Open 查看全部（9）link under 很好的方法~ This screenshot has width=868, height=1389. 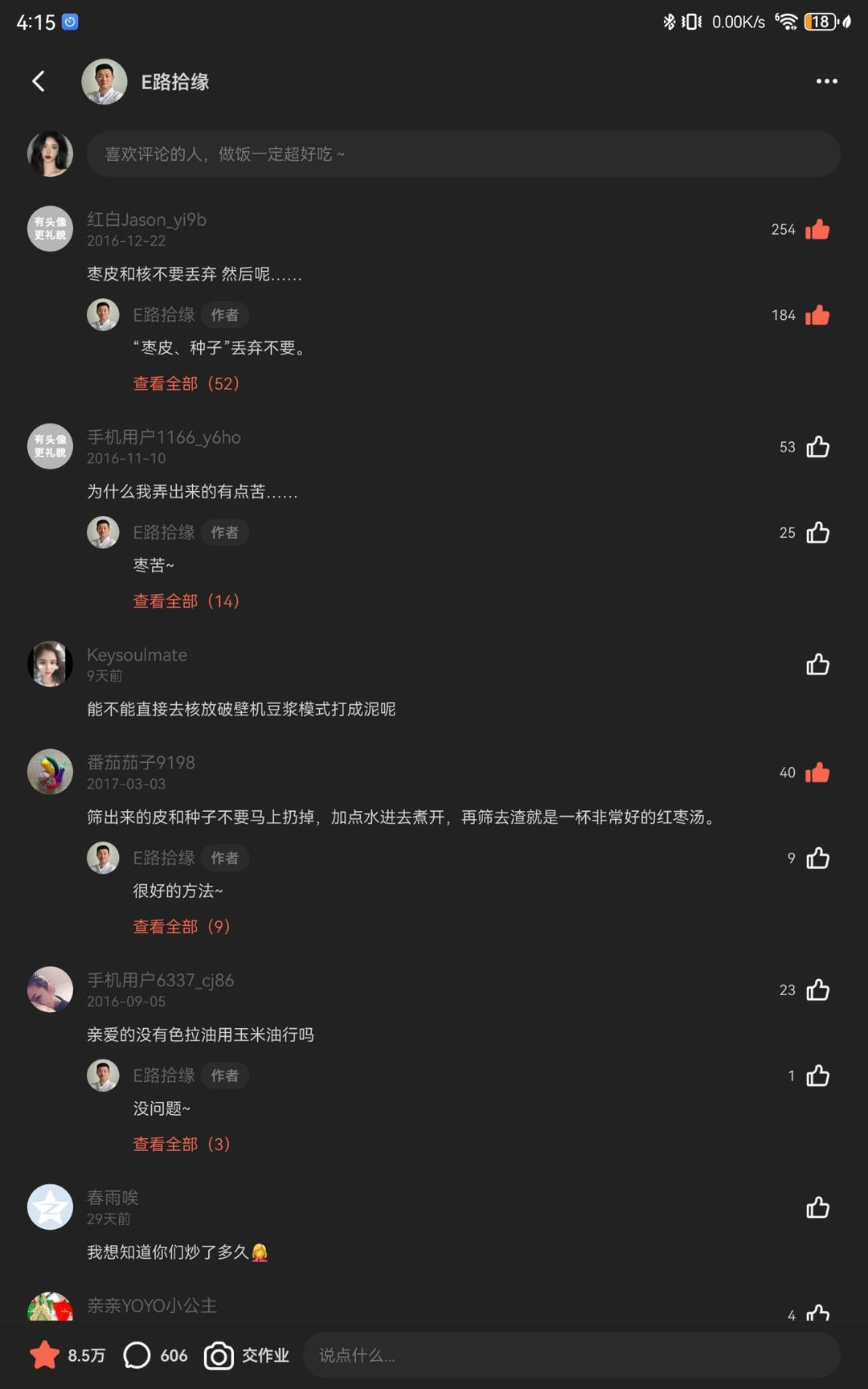(x=181, y=927)
